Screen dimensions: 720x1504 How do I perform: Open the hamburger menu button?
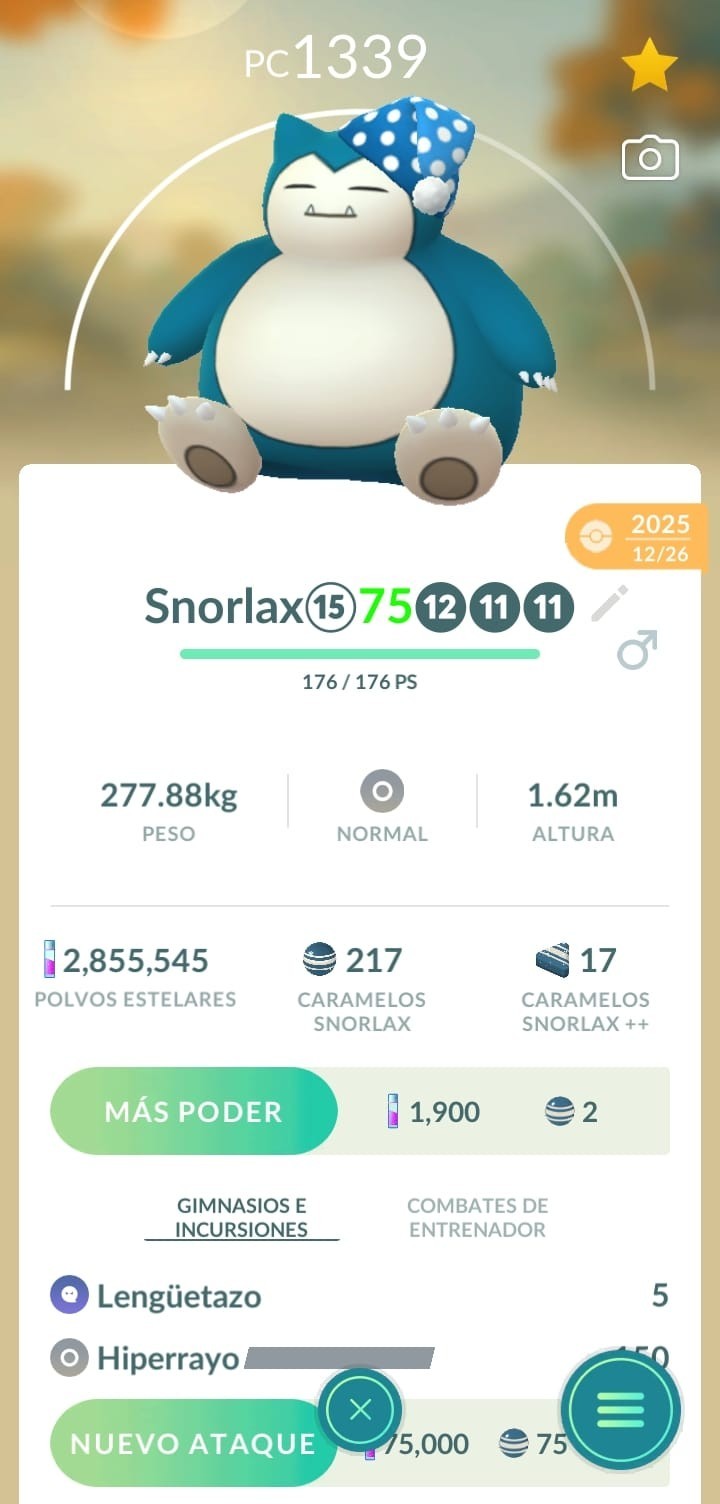620,1408
